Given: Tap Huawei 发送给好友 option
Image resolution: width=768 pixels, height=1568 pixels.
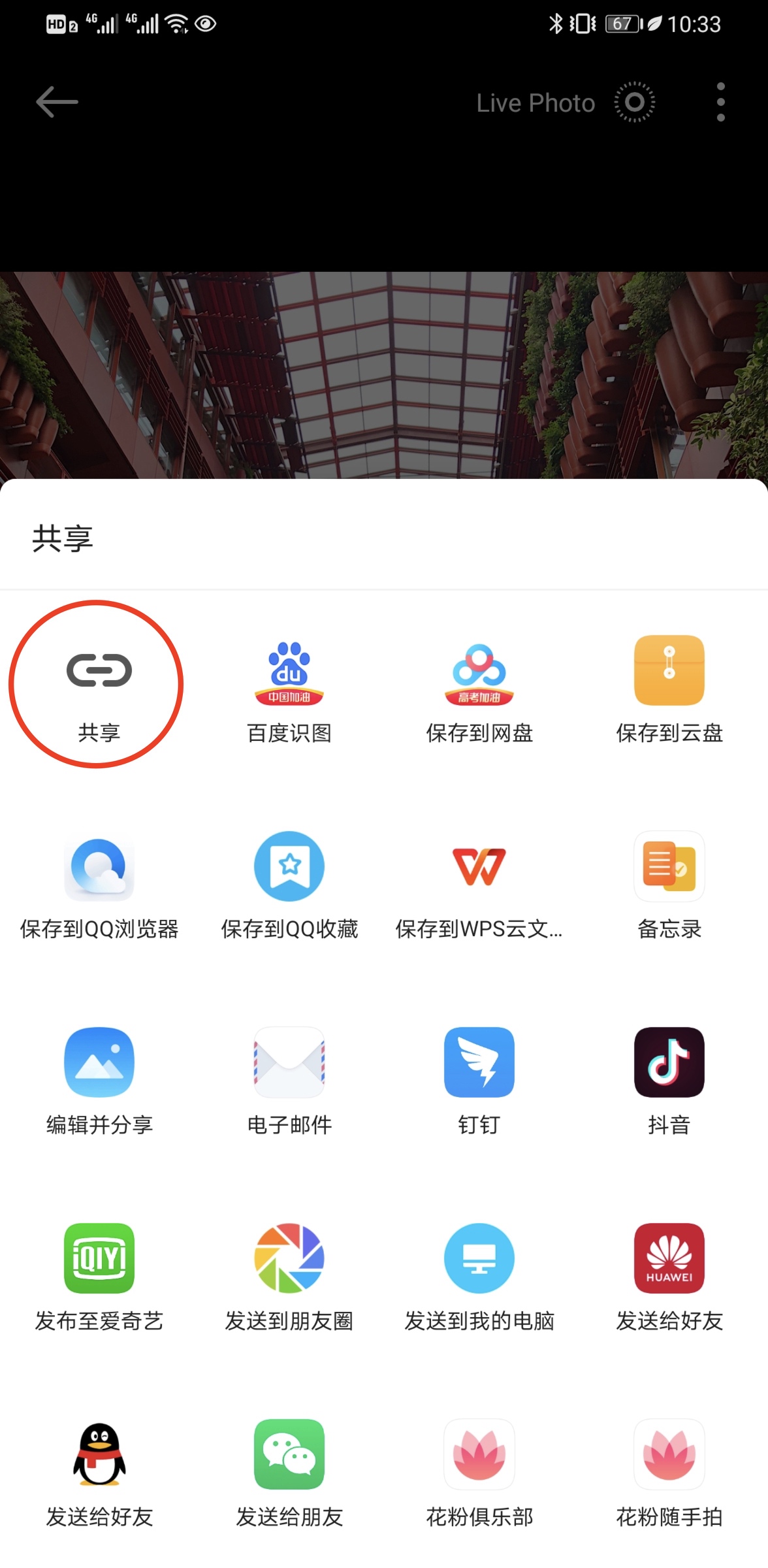Looking at the screenshot, I should [x=669, y=1259].
